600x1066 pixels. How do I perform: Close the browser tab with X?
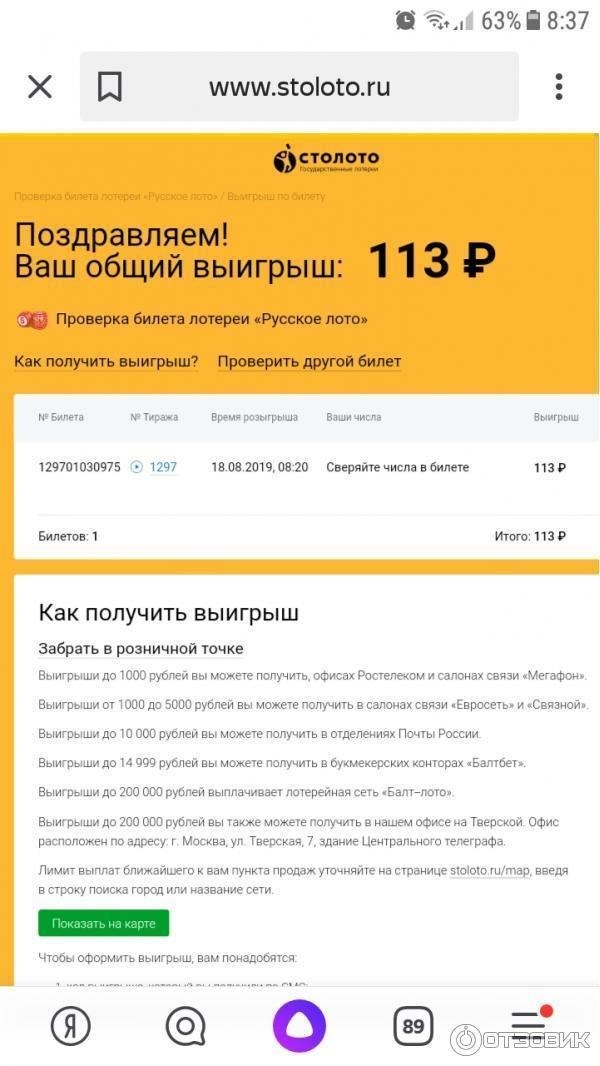(x=40, y=87)
